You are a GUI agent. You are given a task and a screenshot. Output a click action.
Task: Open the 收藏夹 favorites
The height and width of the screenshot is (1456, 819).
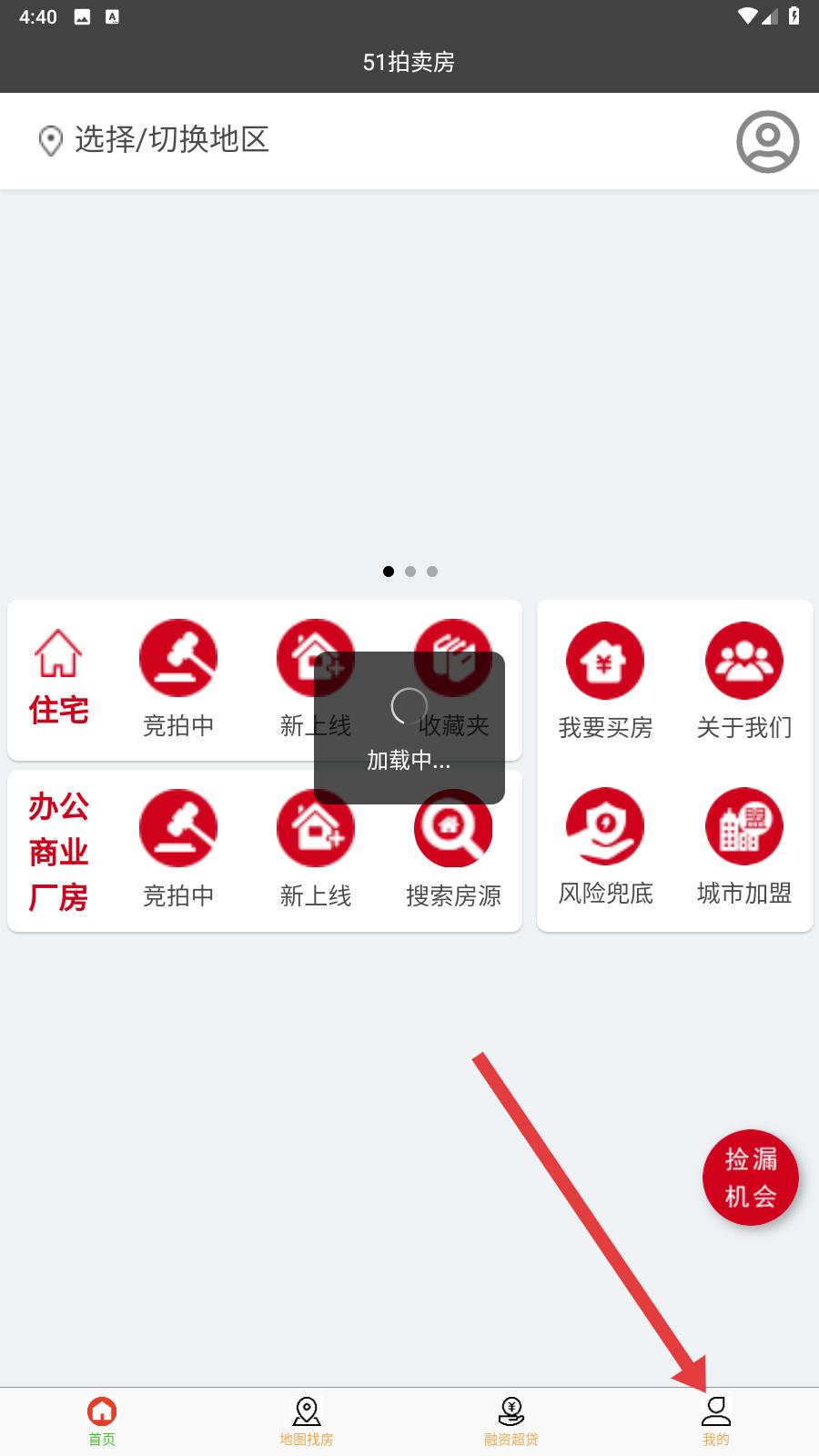click(x=453, y=679)
